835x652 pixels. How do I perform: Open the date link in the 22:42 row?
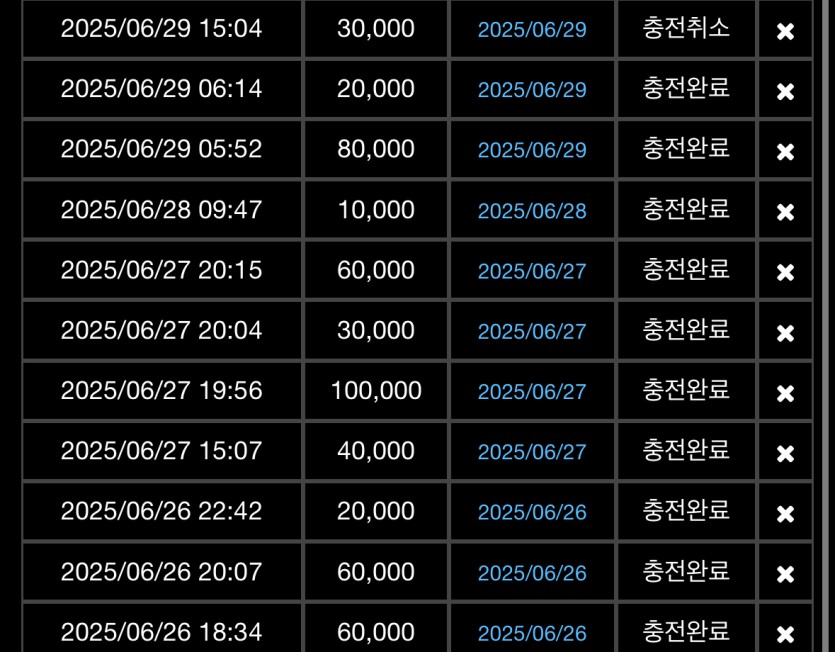point(532,512)
